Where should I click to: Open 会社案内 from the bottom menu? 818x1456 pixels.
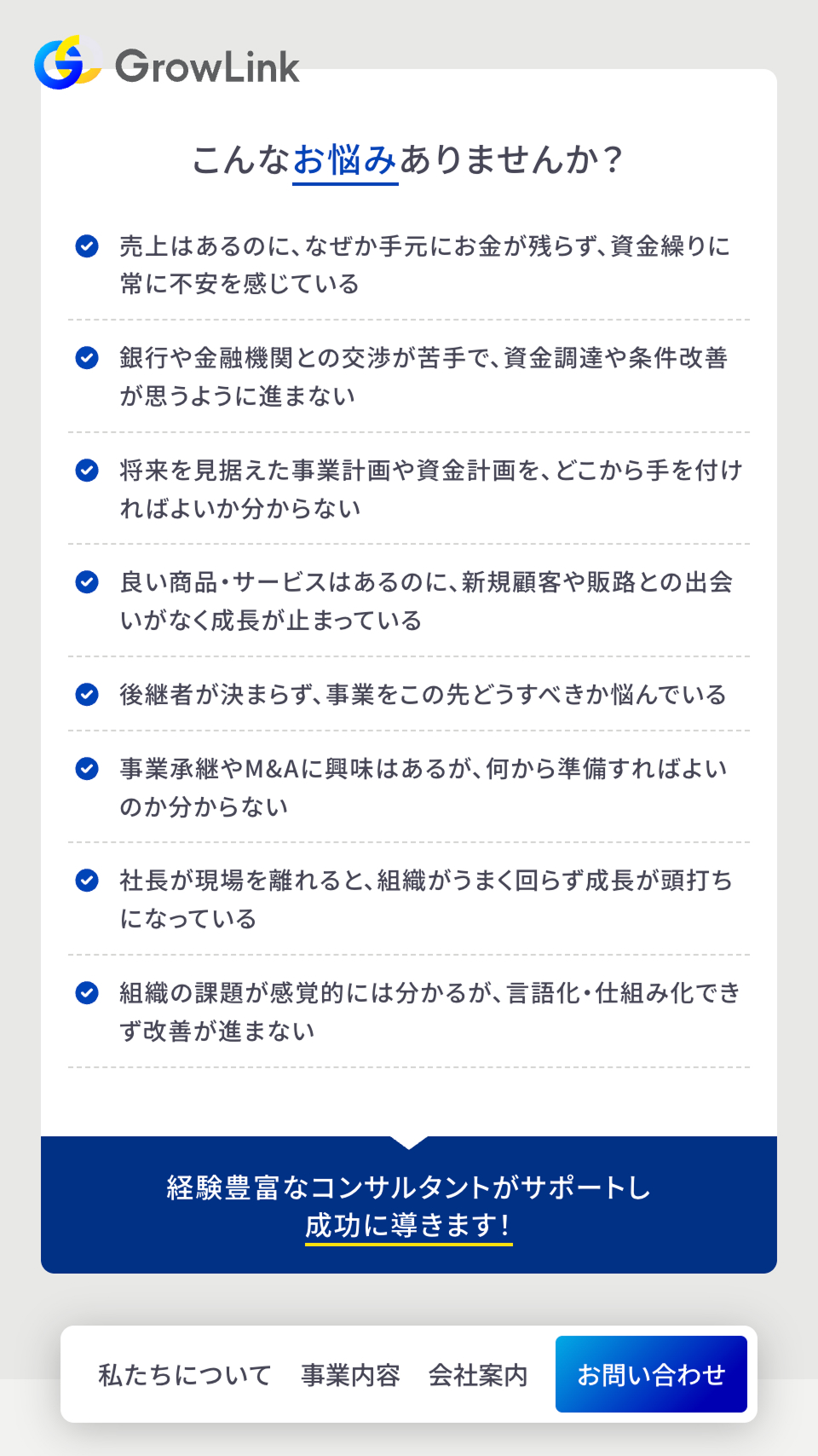pos(478,1375)
